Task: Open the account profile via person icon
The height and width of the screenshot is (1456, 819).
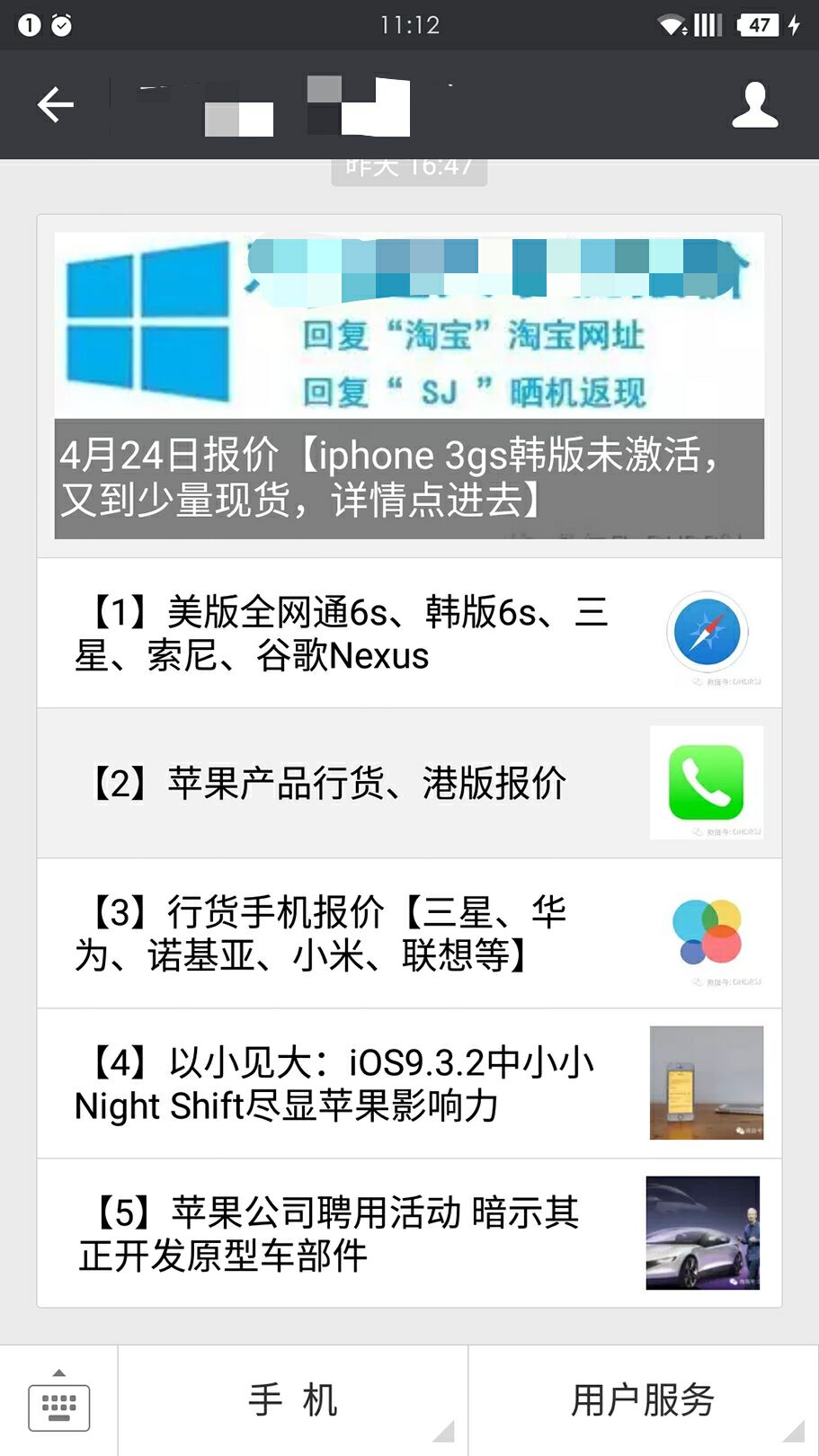Action: [x=756, y=104]
